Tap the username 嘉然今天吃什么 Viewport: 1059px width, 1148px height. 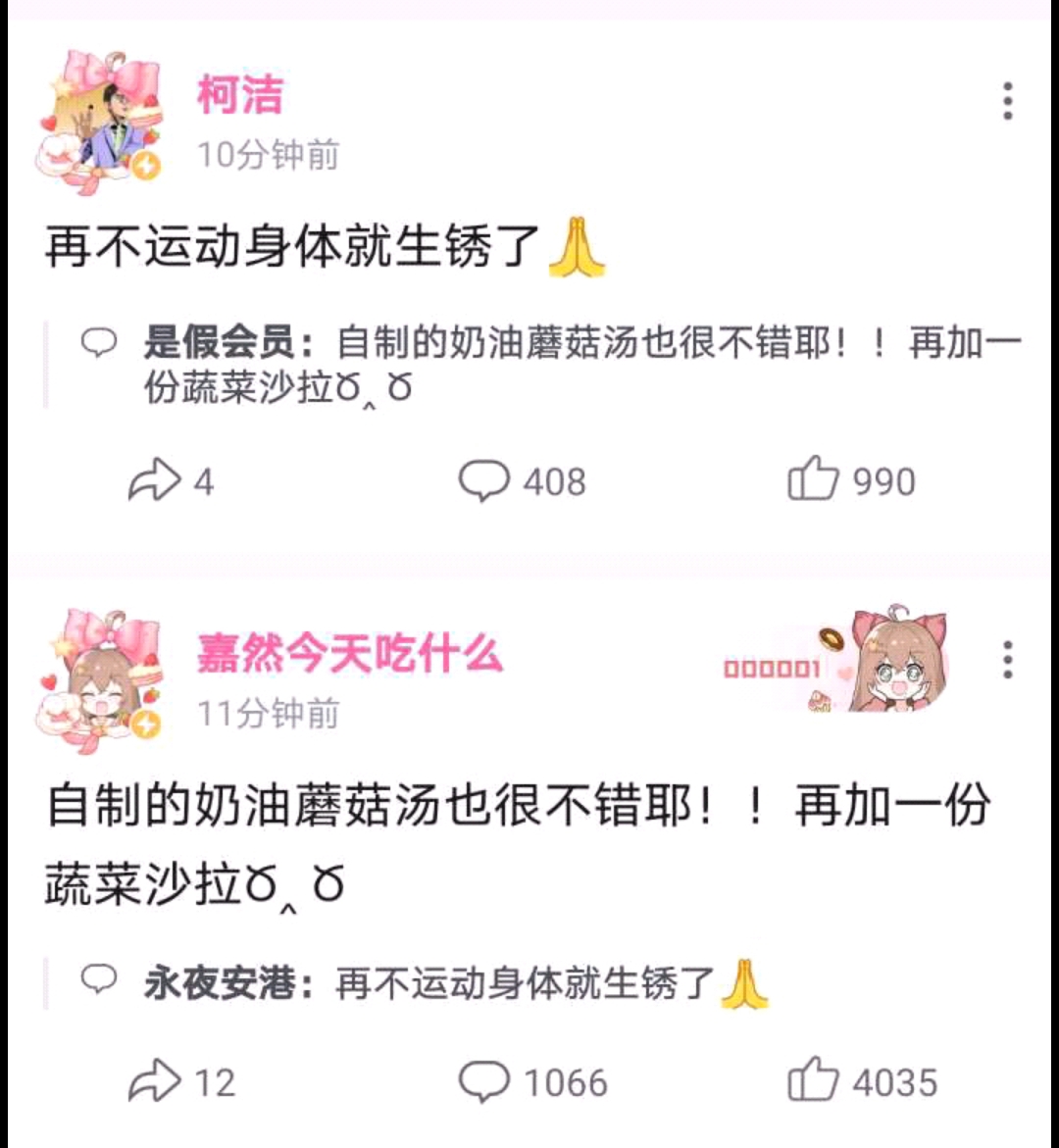point(350,654)
